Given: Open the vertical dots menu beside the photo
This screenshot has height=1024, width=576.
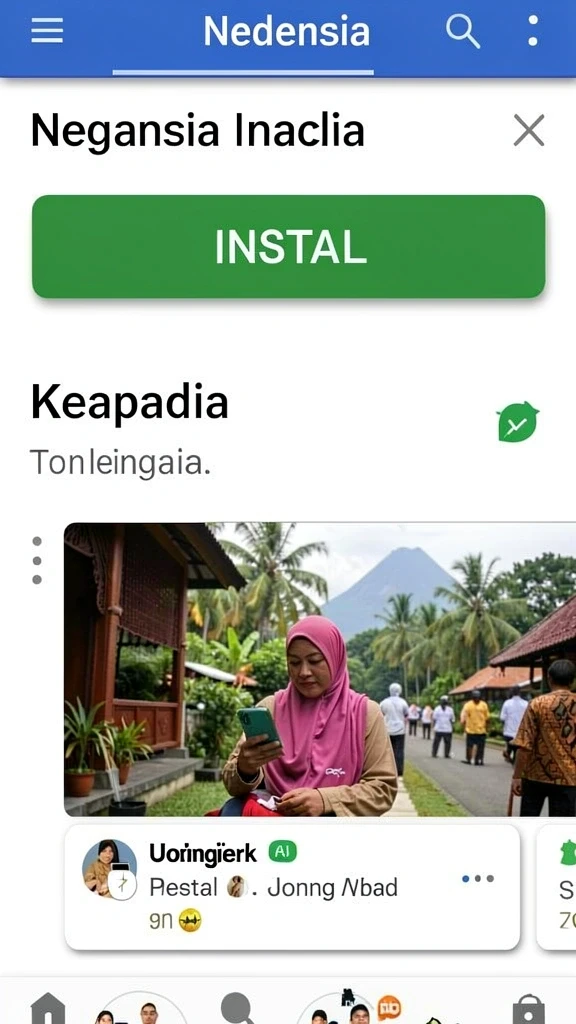Looking at the screenshot, I should (x=37, y=560).
